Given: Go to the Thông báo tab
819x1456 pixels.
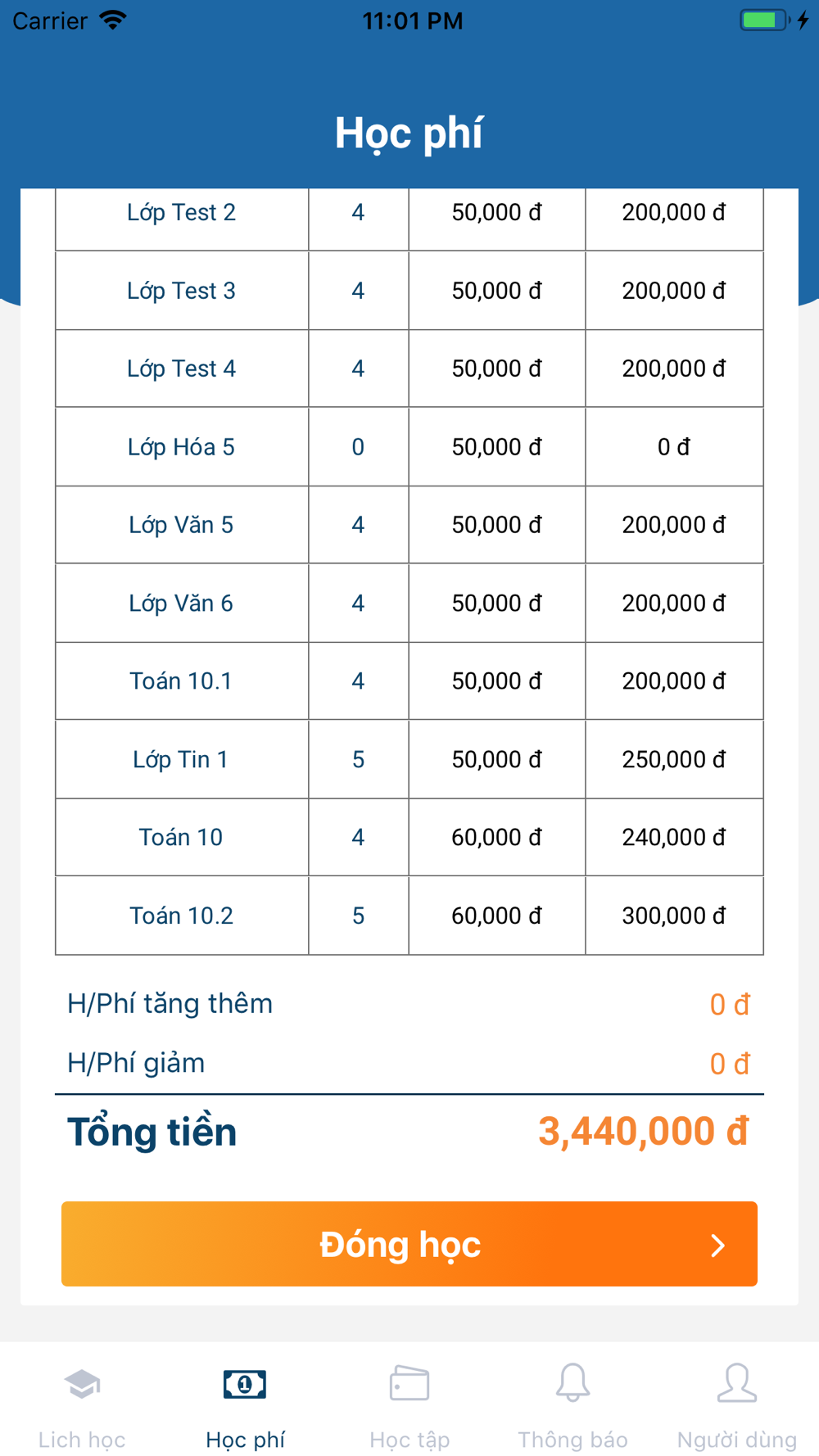Looking at the screenshot, I should point(573,1405).
